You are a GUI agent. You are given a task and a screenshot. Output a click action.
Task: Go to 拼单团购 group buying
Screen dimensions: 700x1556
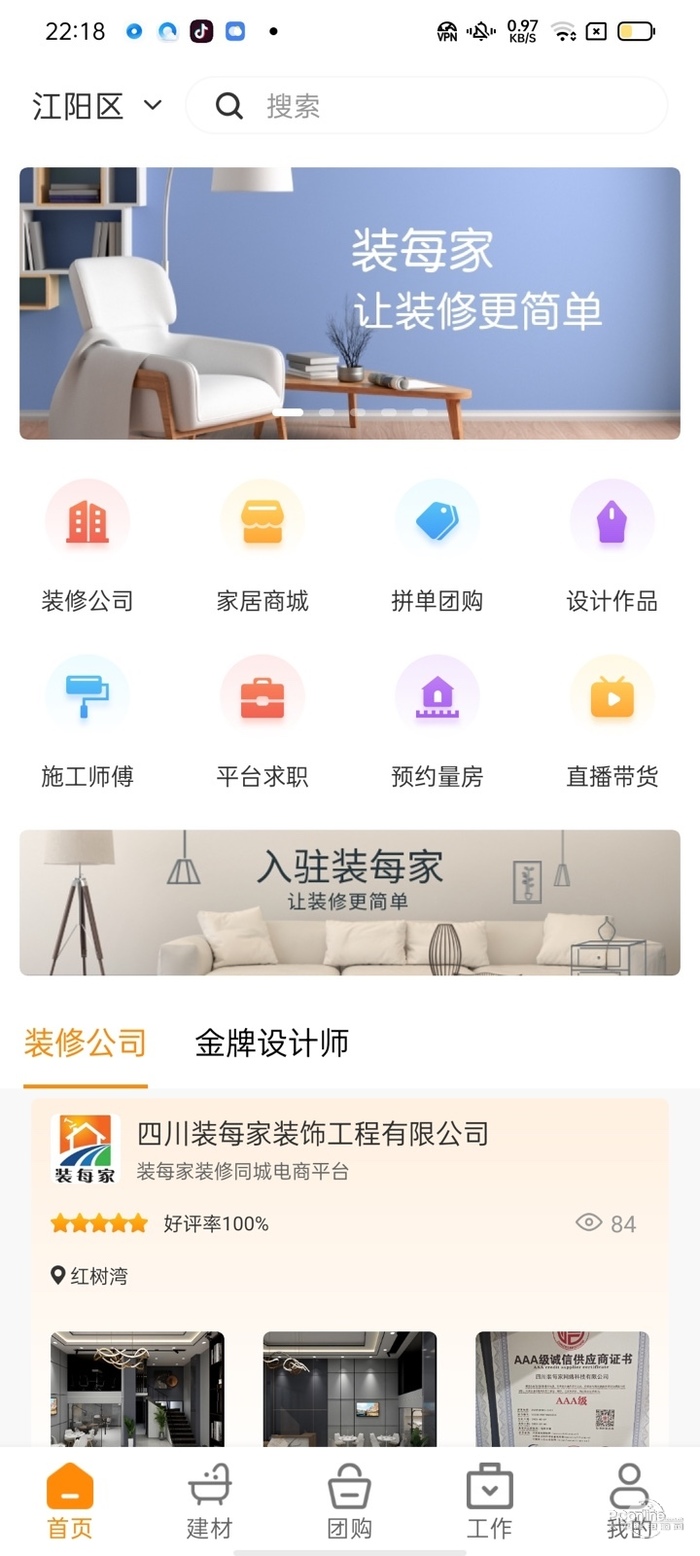[x=437, y=546]
